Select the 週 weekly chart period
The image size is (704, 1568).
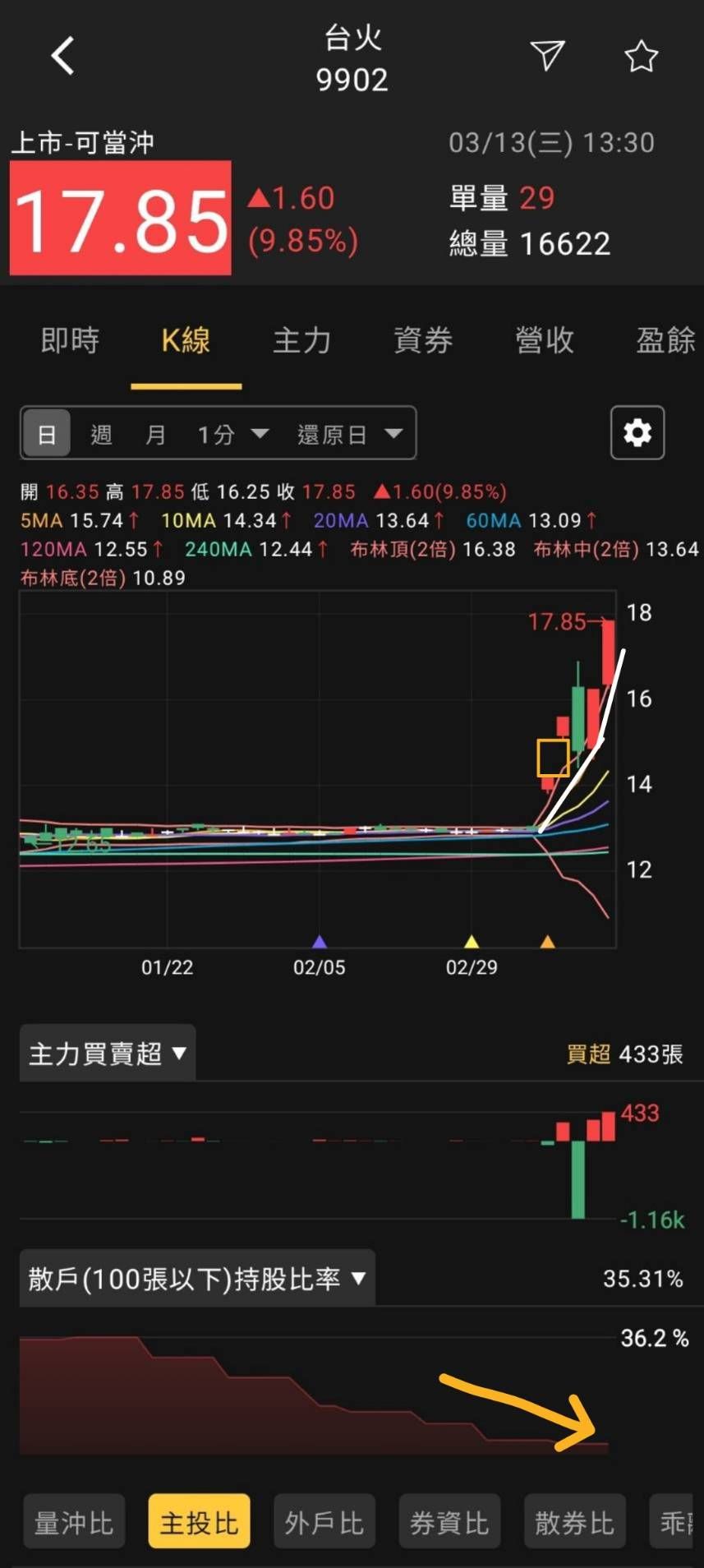(101, 434)
